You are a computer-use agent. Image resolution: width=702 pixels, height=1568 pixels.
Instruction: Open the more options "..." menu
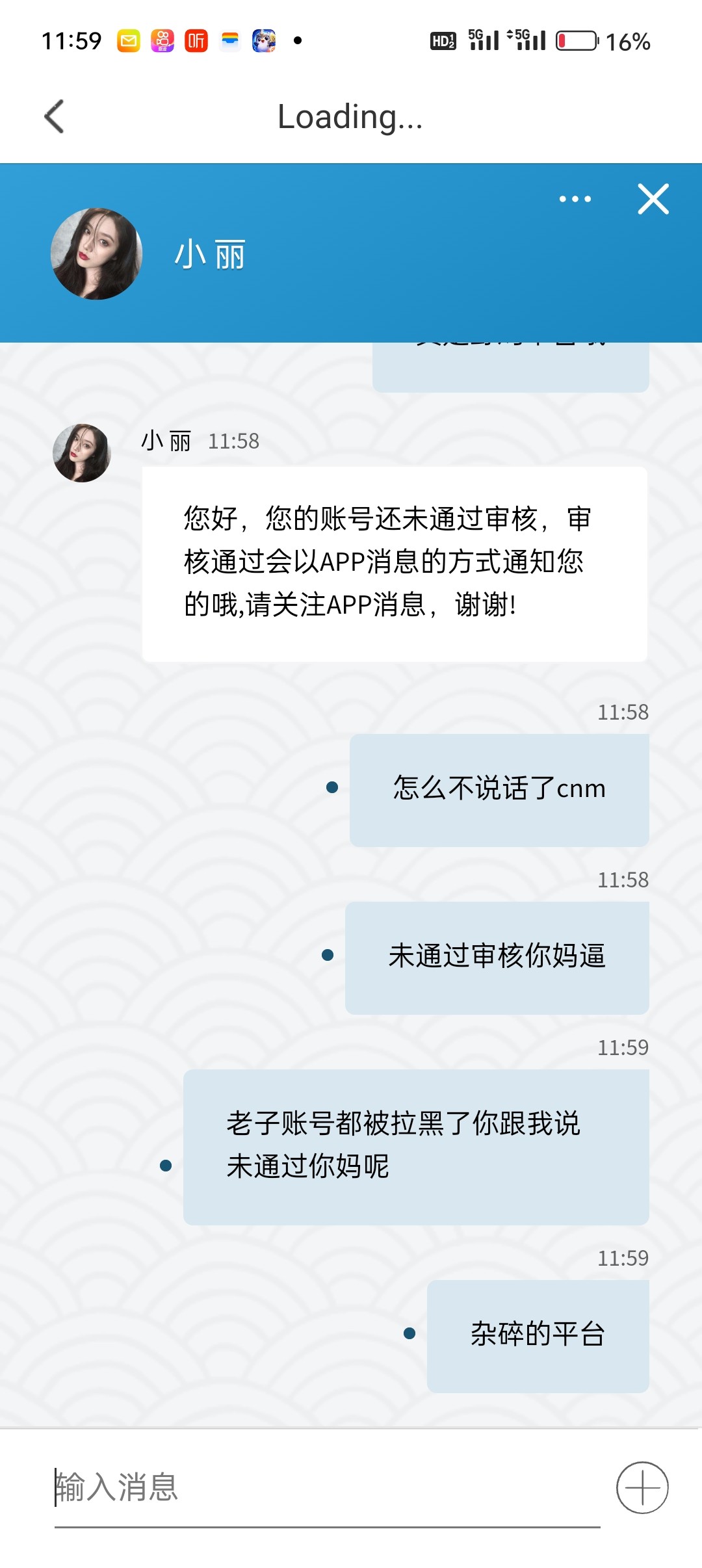click(x=575, y=199)
